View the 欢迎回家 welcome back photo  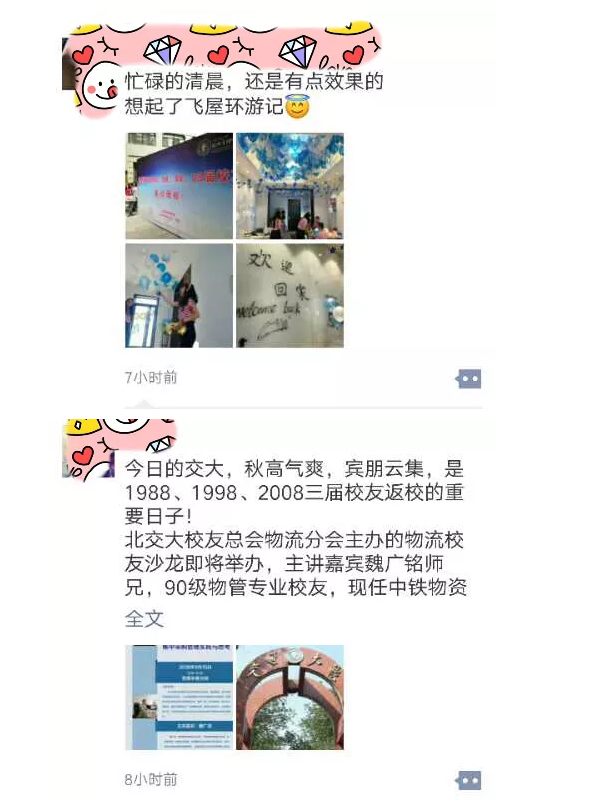289,296
